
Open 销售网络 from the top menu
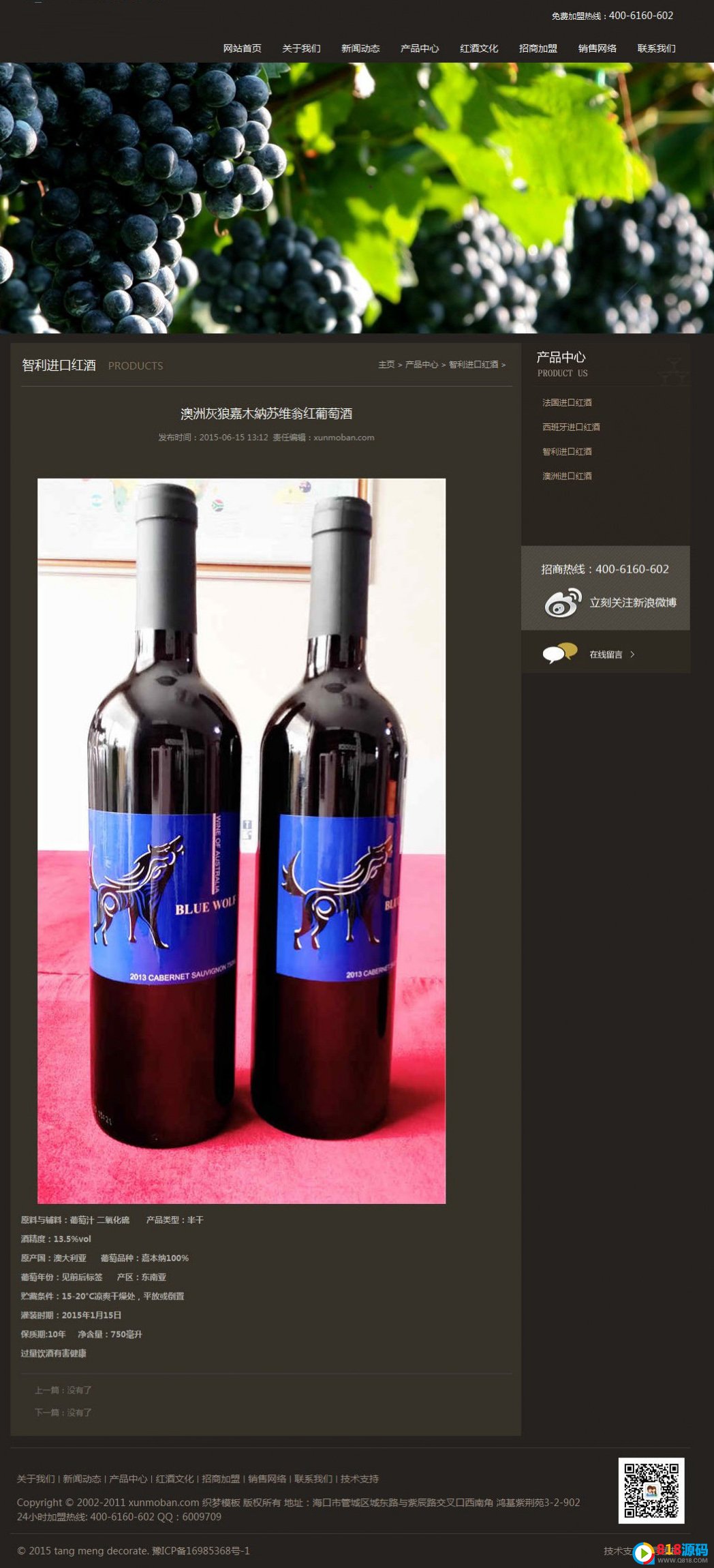(597, 48)
